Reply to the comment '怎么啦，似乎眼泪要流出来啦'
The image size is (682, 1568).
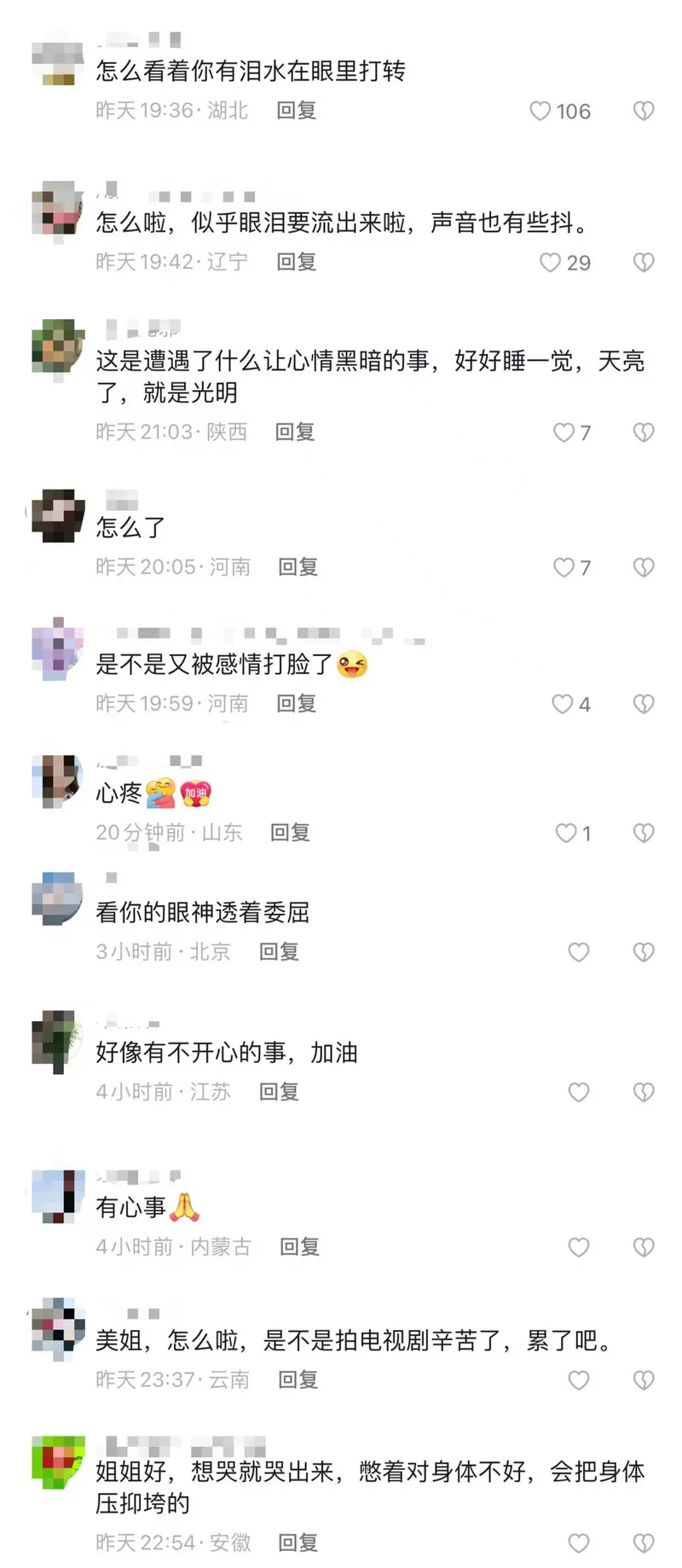(296, 262)
